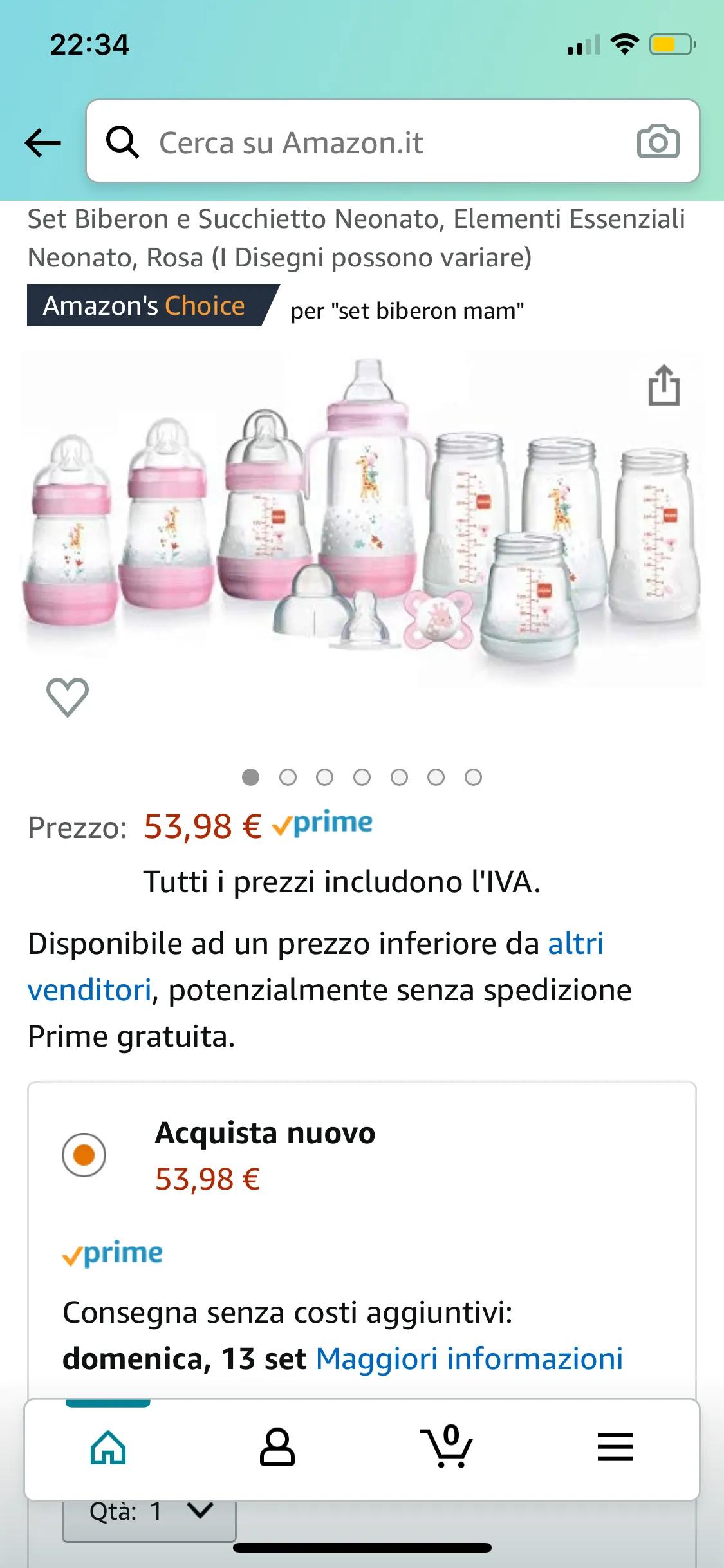The height and width of the screenshot is (1568, 724).
Task: Open the hamburger menu tab
Action: (615, 1447)
